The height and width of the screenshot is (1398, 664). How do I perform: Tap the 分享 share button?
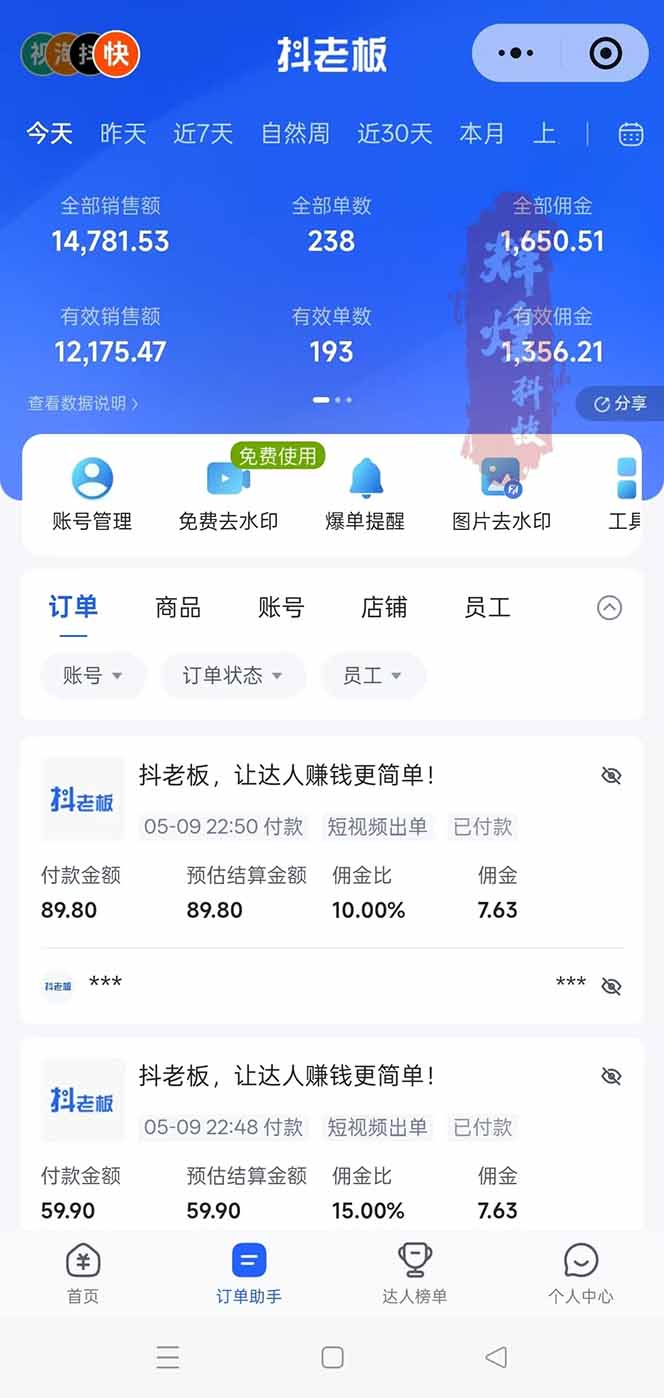pos(620,403)
